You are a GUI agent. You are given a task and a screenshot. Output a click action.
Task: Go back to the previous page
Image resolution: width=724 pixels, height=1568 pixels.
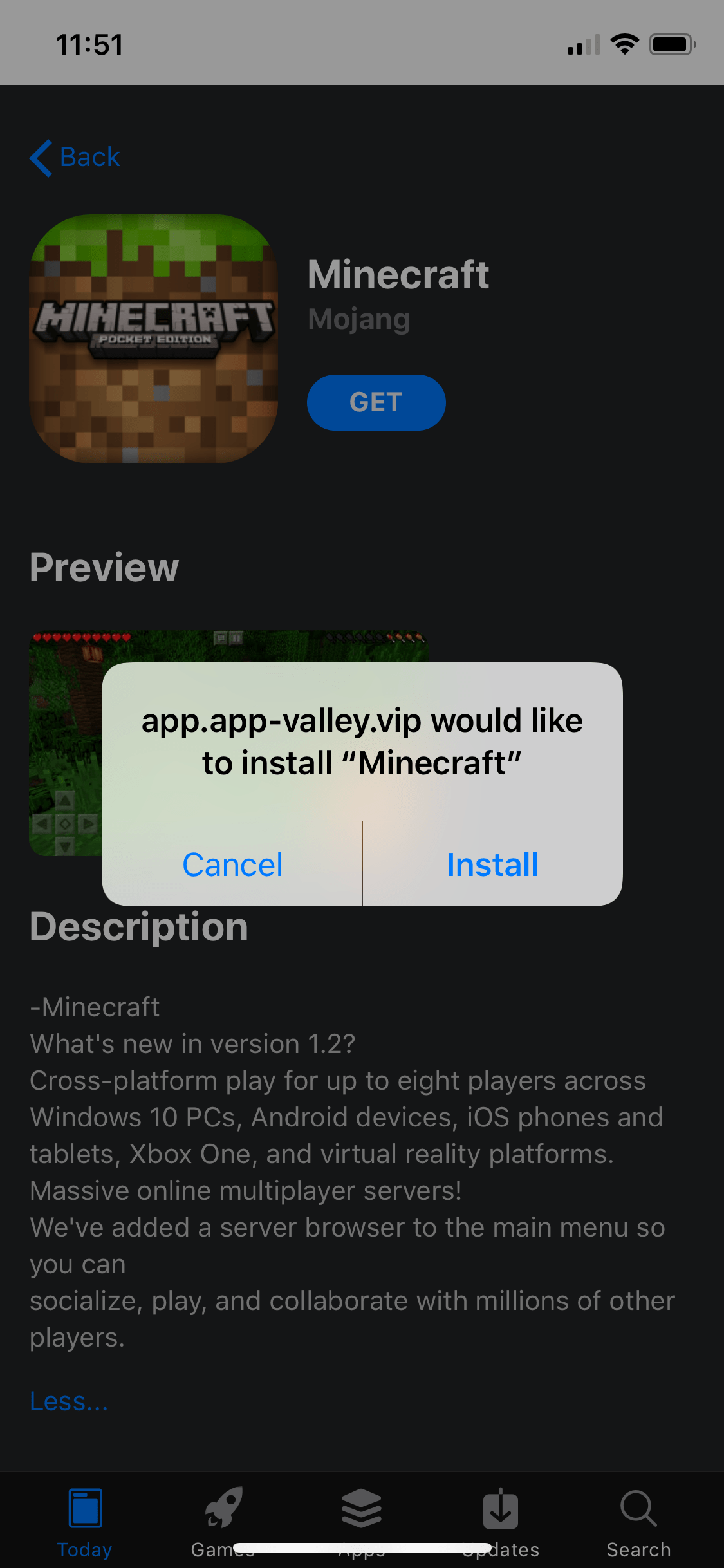(x=75, y=158)
